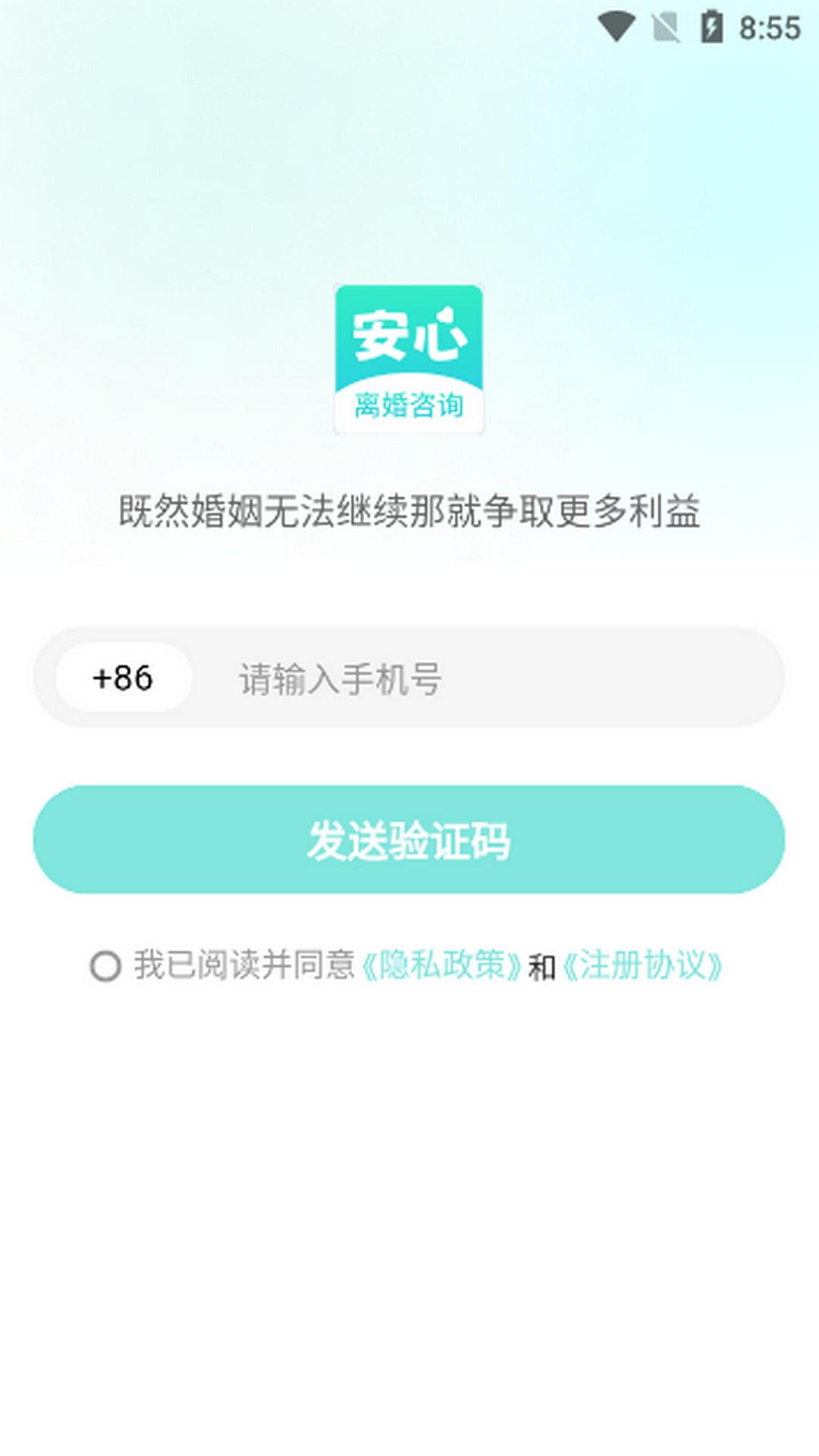Screen dimensions: 819x1456
Task: Focus the phone number input field
Action: [x=485, y=678]
